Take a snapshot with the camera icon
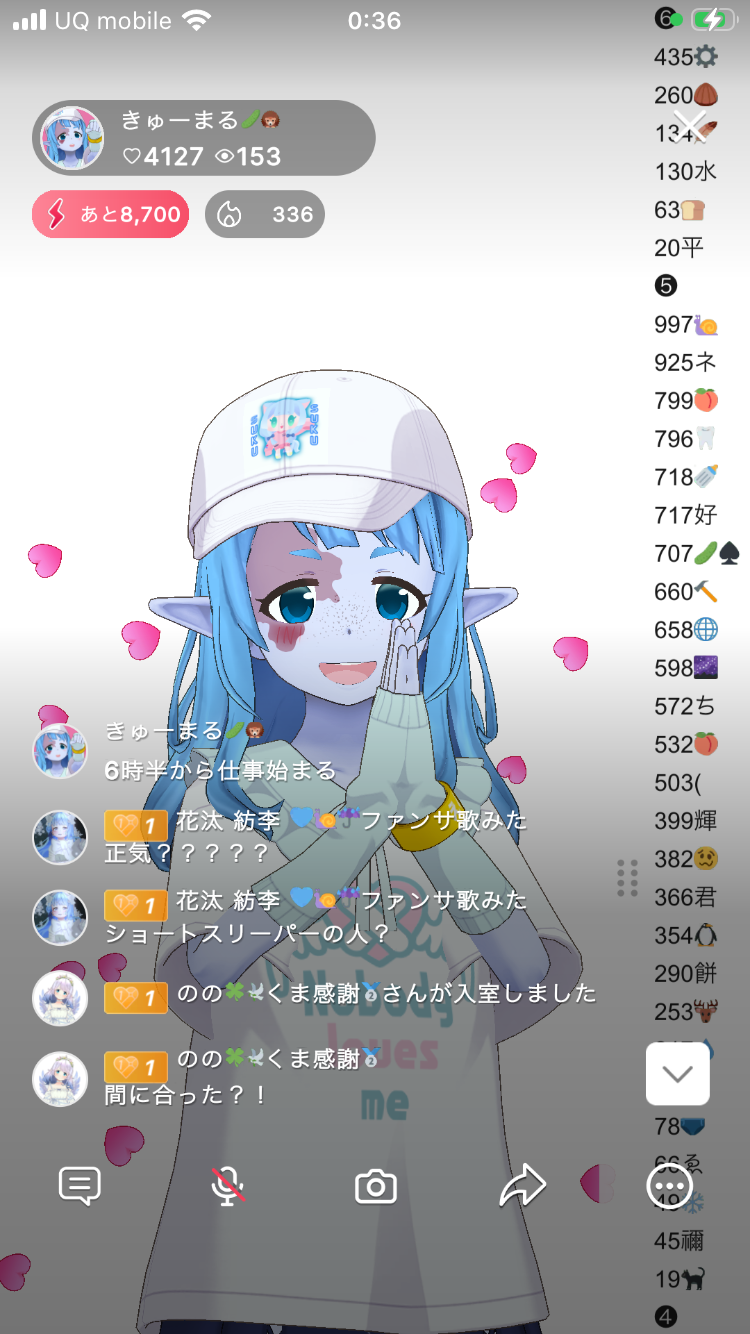750x1334 pixels. 376,1186
